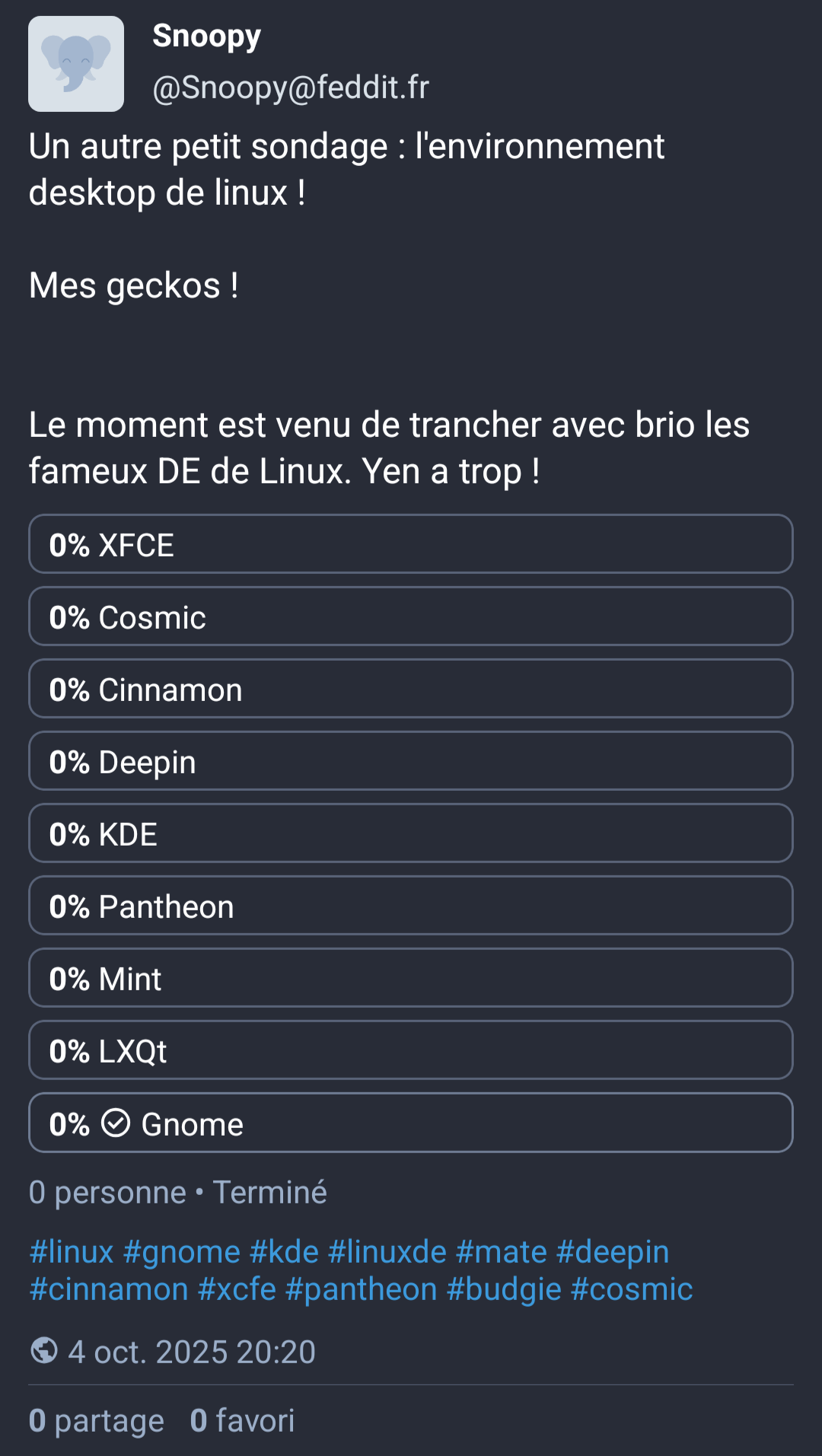View the 0 favori favourites list
Viewport: 822px width, 1456px height.
(242, 1421)
